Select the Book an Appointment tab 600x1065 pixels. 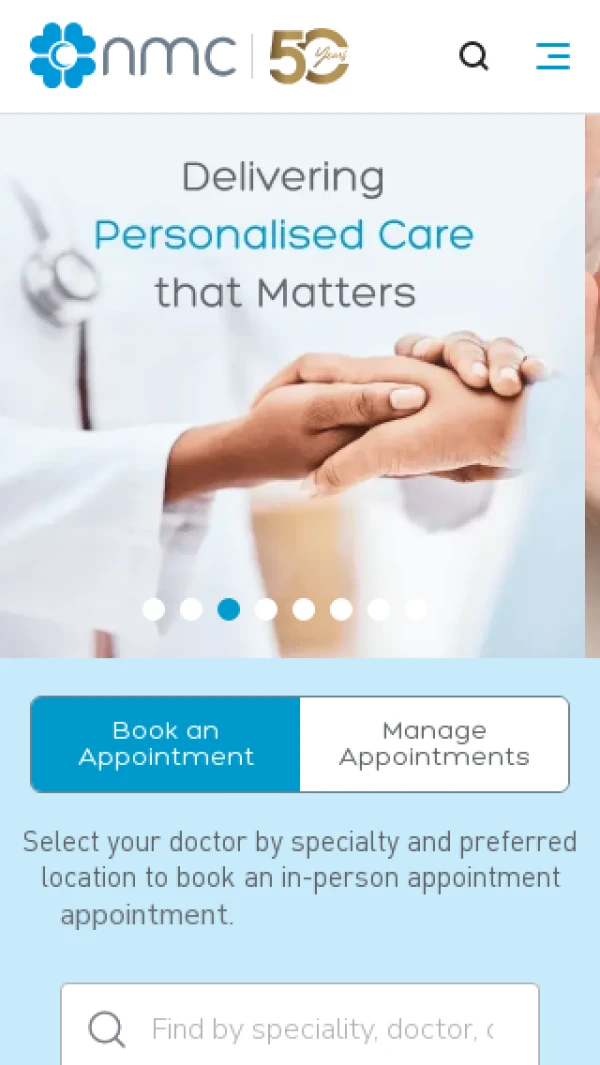pos(166,744)
